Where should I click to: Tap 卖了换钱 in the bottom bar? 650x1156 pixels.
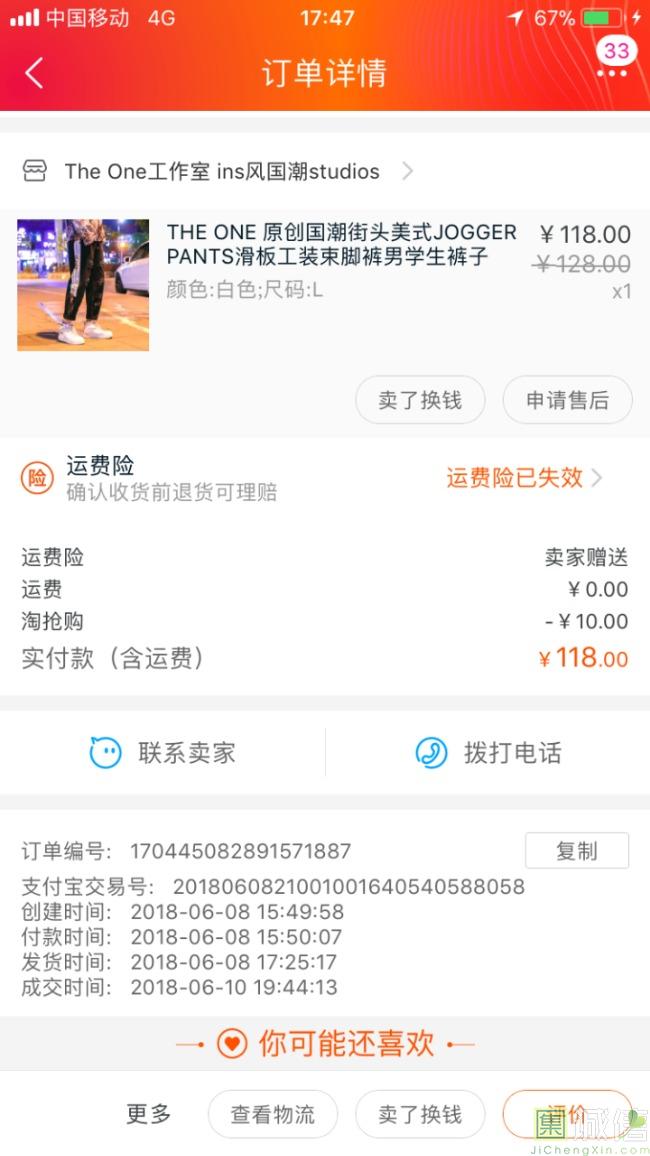point(420,1114)
